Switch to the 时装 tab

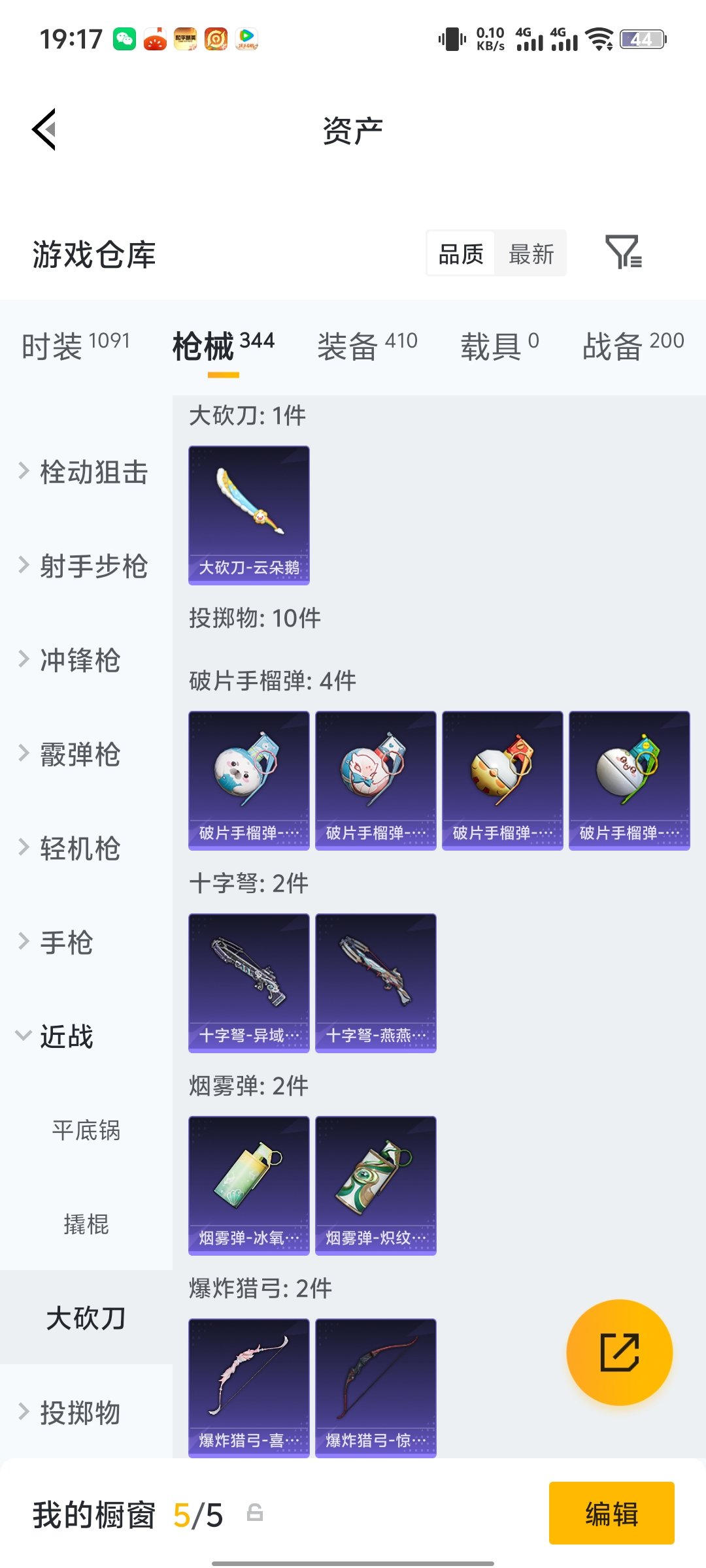pyautogui.click(x=75, y=345)
